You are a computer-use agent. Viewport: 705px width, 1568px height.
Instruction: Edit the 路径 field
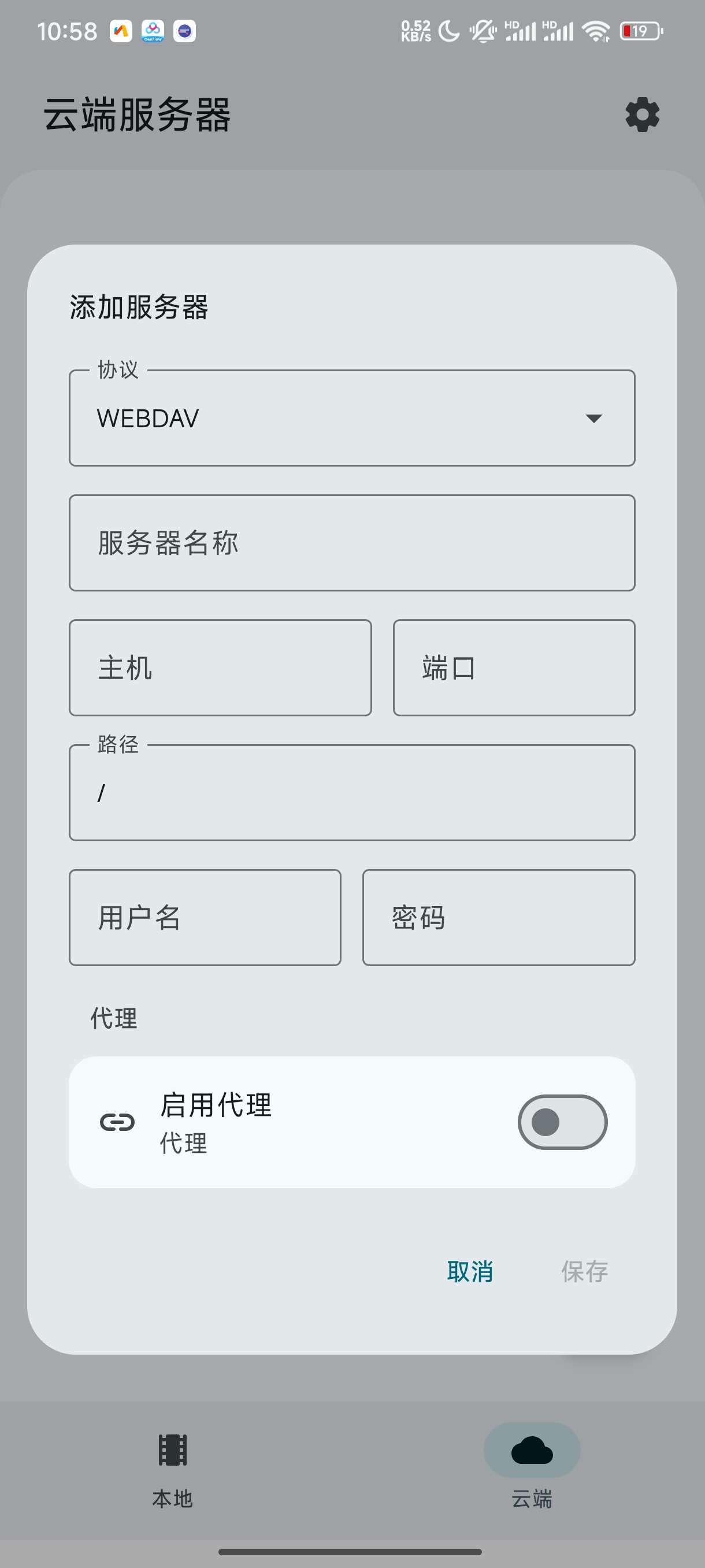point(351,793)
